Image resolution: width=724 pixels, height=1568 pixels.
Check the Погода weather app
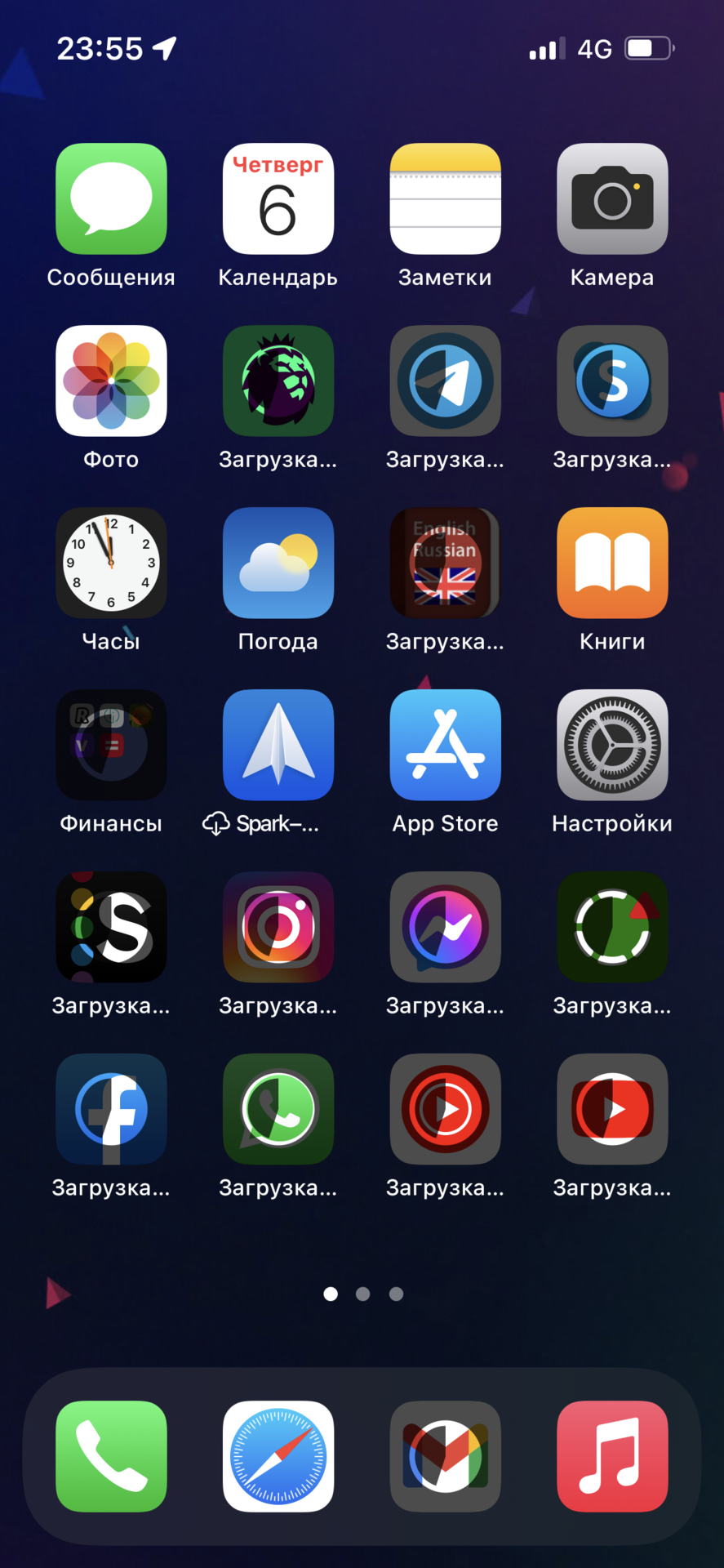[278, 563]
